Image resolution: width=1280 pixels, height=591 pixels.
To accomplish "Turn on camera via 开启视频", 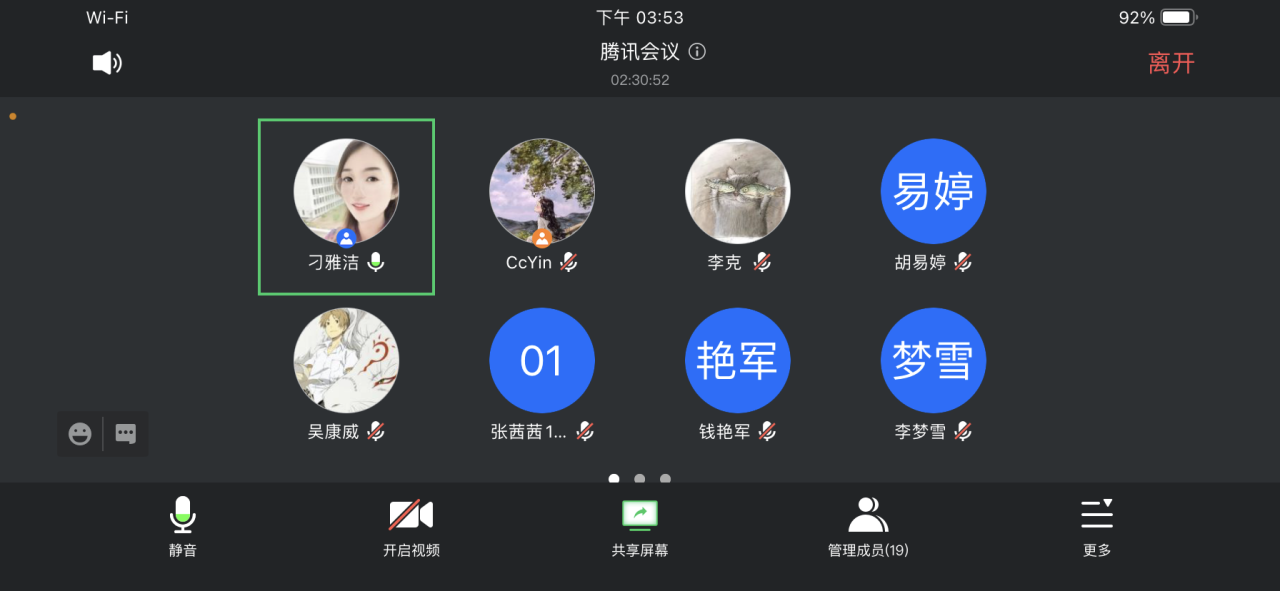I will point(411,527).
